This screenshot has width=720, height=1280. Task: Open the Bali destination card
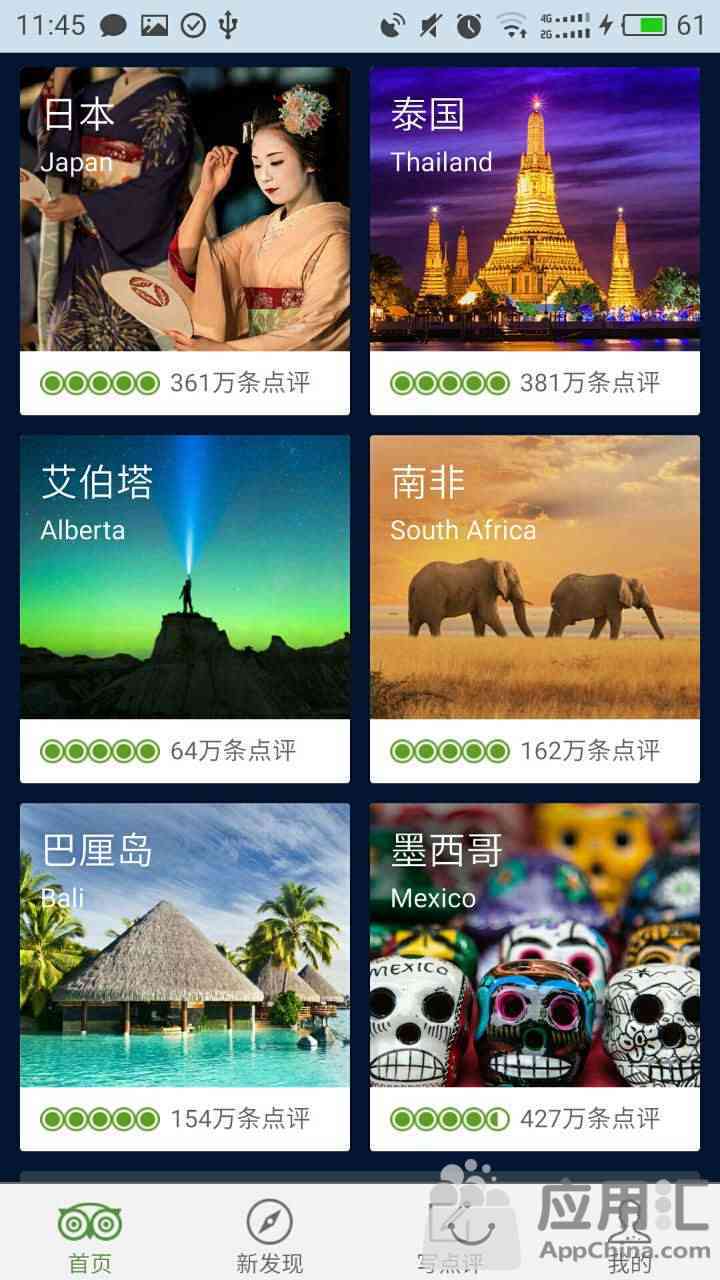point(185,976)
